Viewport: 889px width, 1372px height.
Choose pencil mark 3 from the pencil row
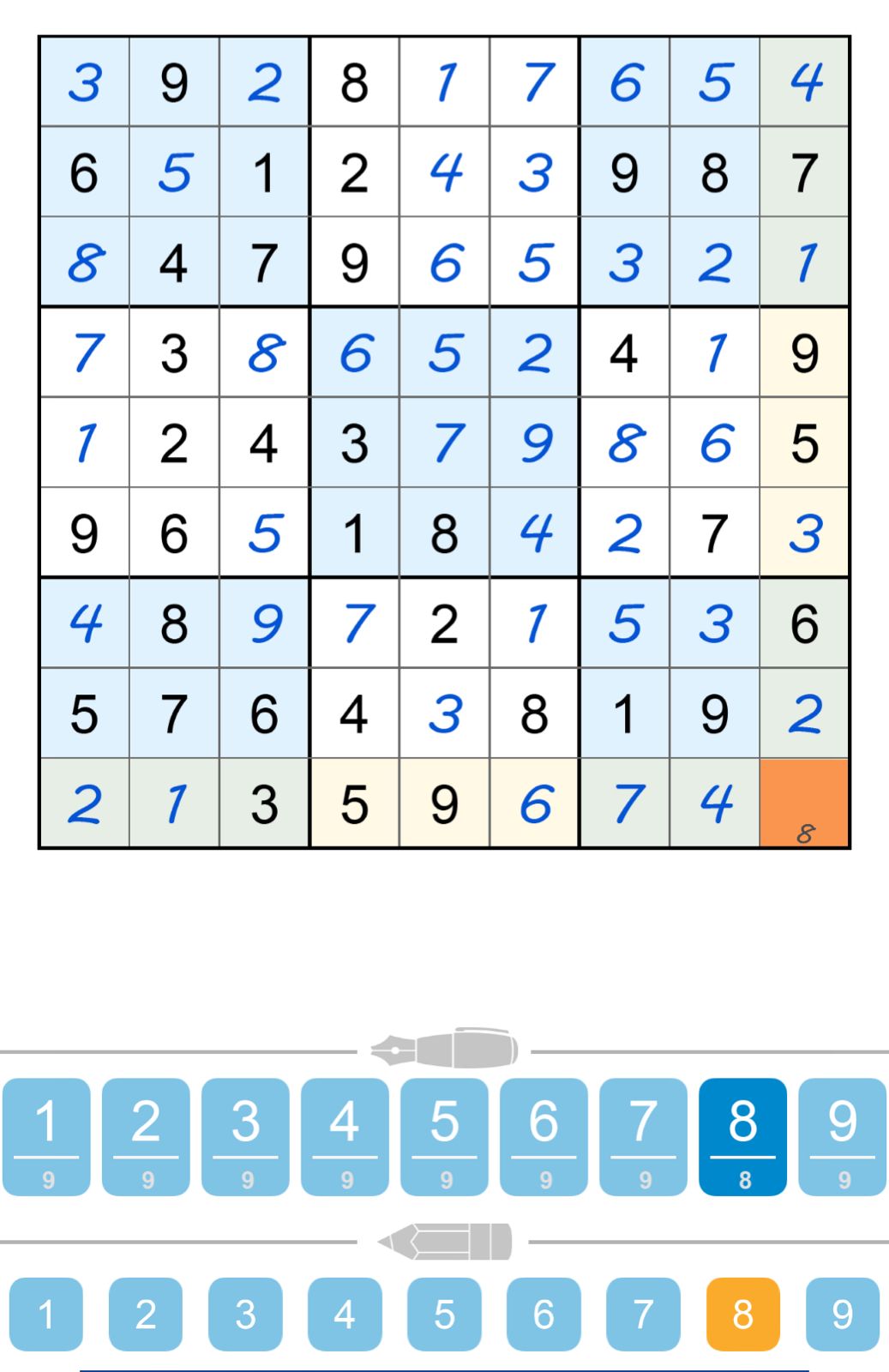point(245,1312)
